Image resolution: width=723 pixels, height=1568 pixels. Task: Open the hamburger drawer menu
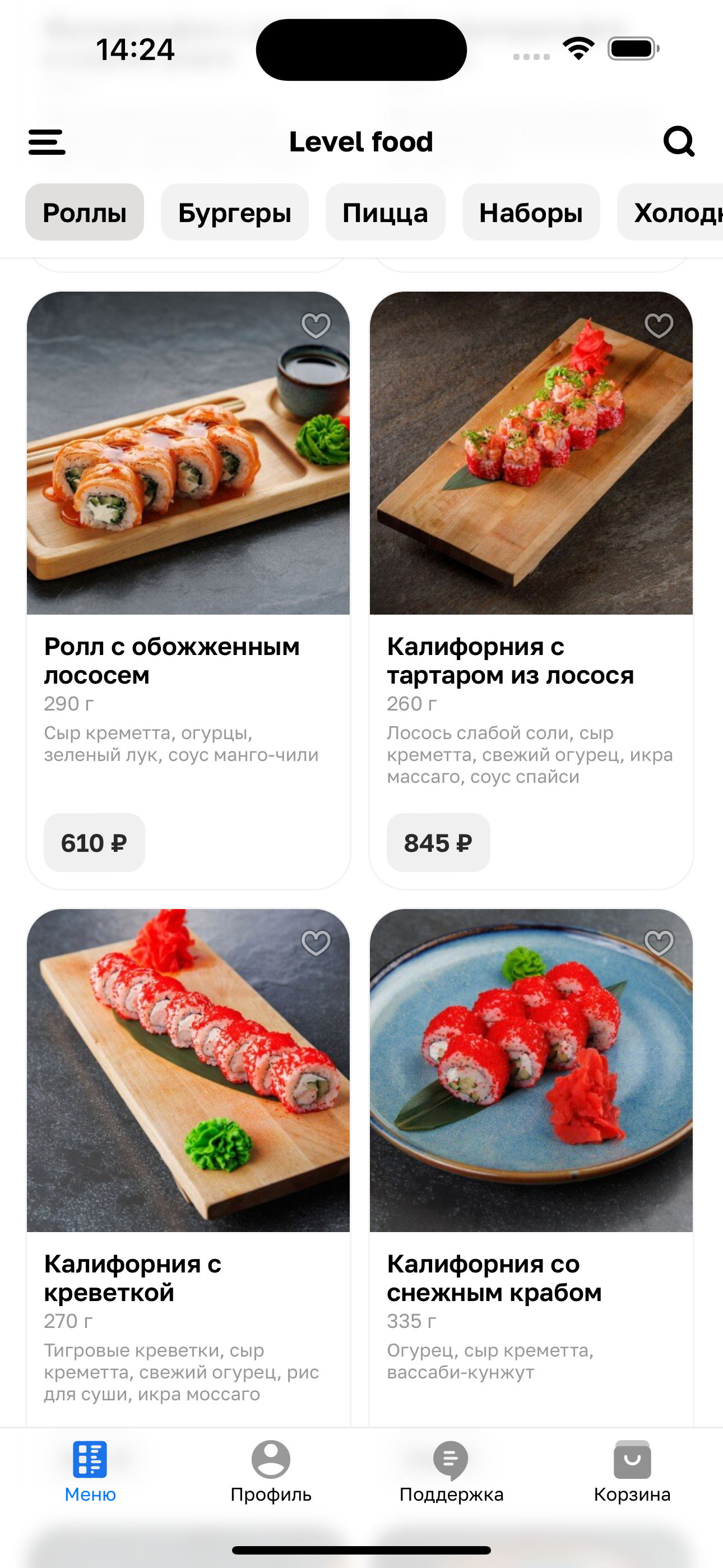[x=47, y=142]
